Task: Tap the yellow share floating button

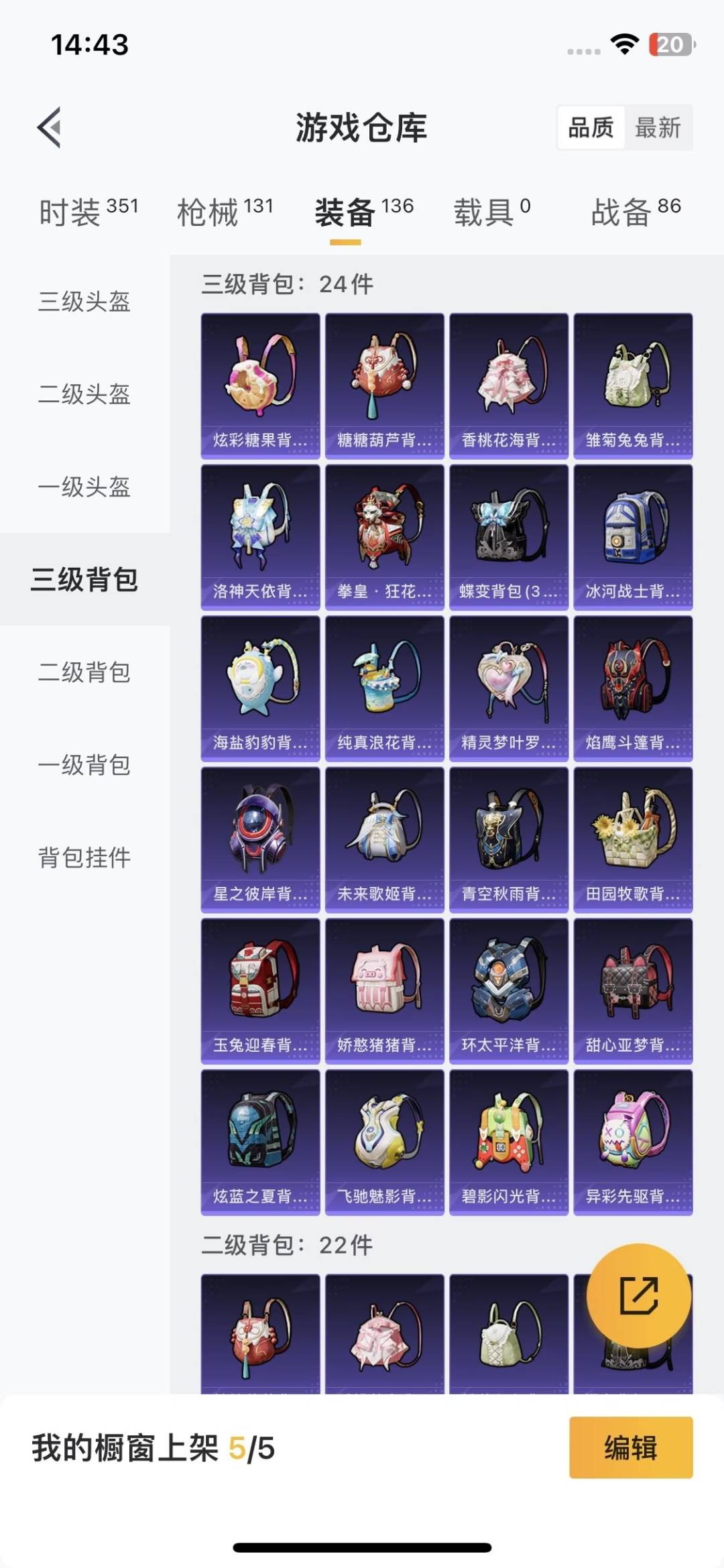Action: tap(638, 1295)
